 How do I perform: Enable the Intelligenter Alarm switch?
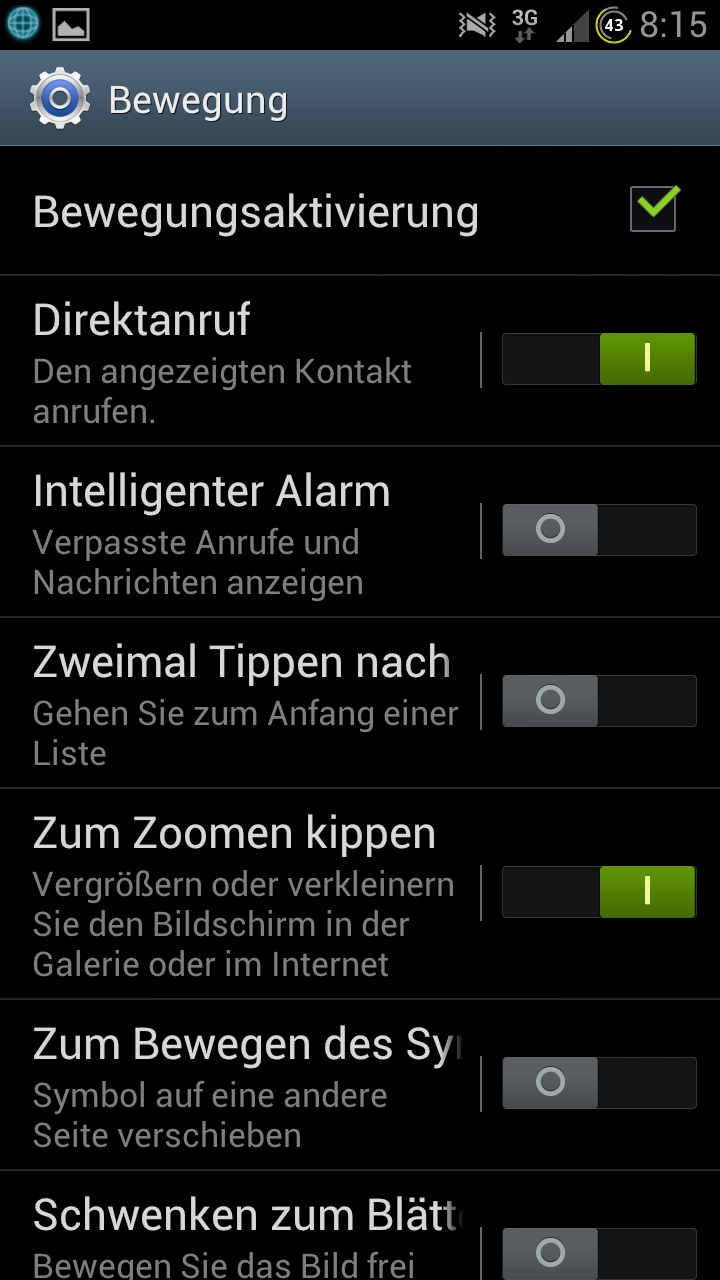tap(598, 530)
